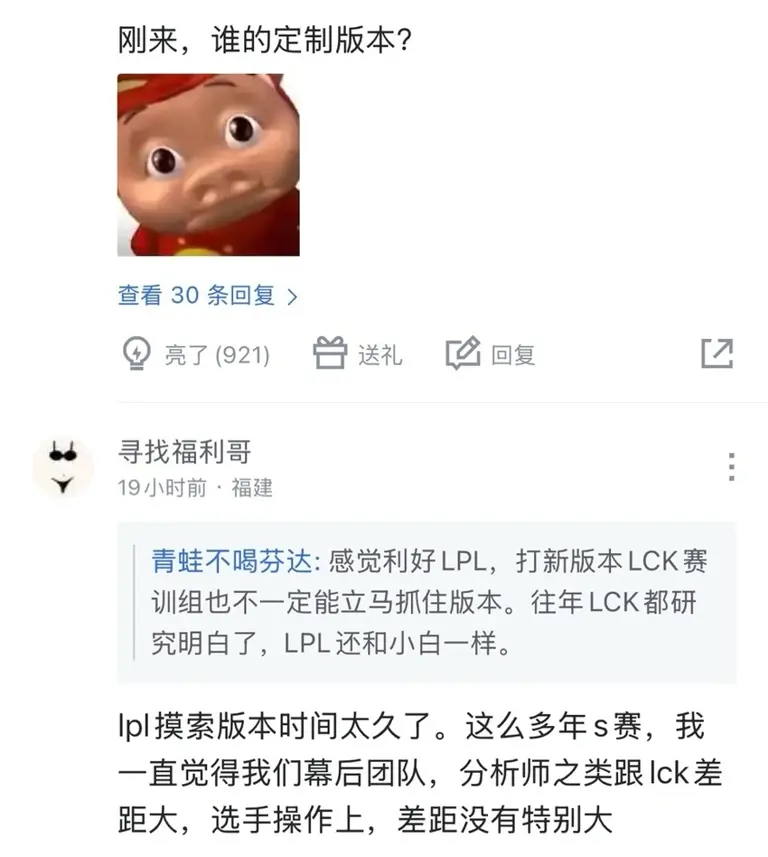Open gifting via the 送礼 gift box icon

pyautogui.click(x=330, y=353)
